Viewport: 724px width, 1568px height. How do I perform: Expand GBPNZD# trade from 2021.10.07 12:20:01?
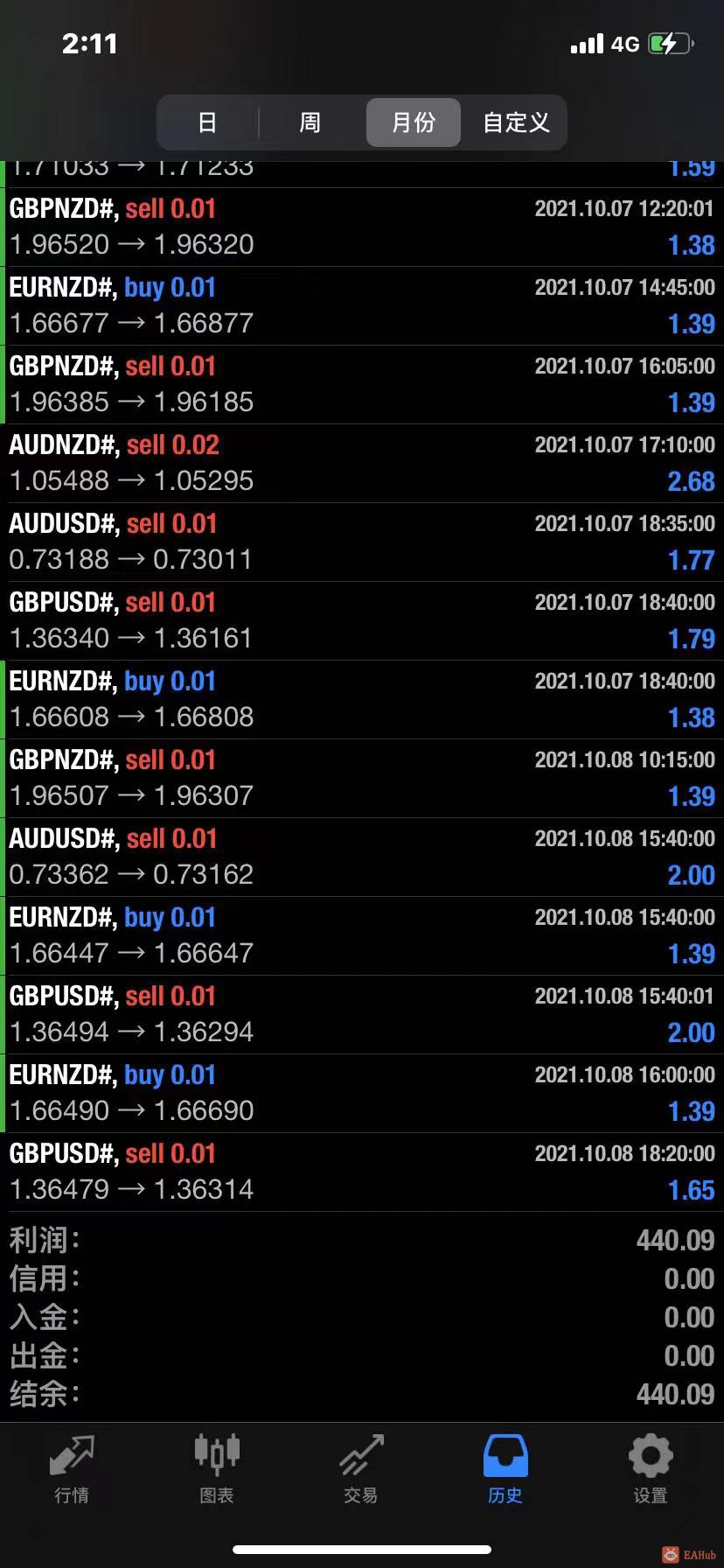362,227
